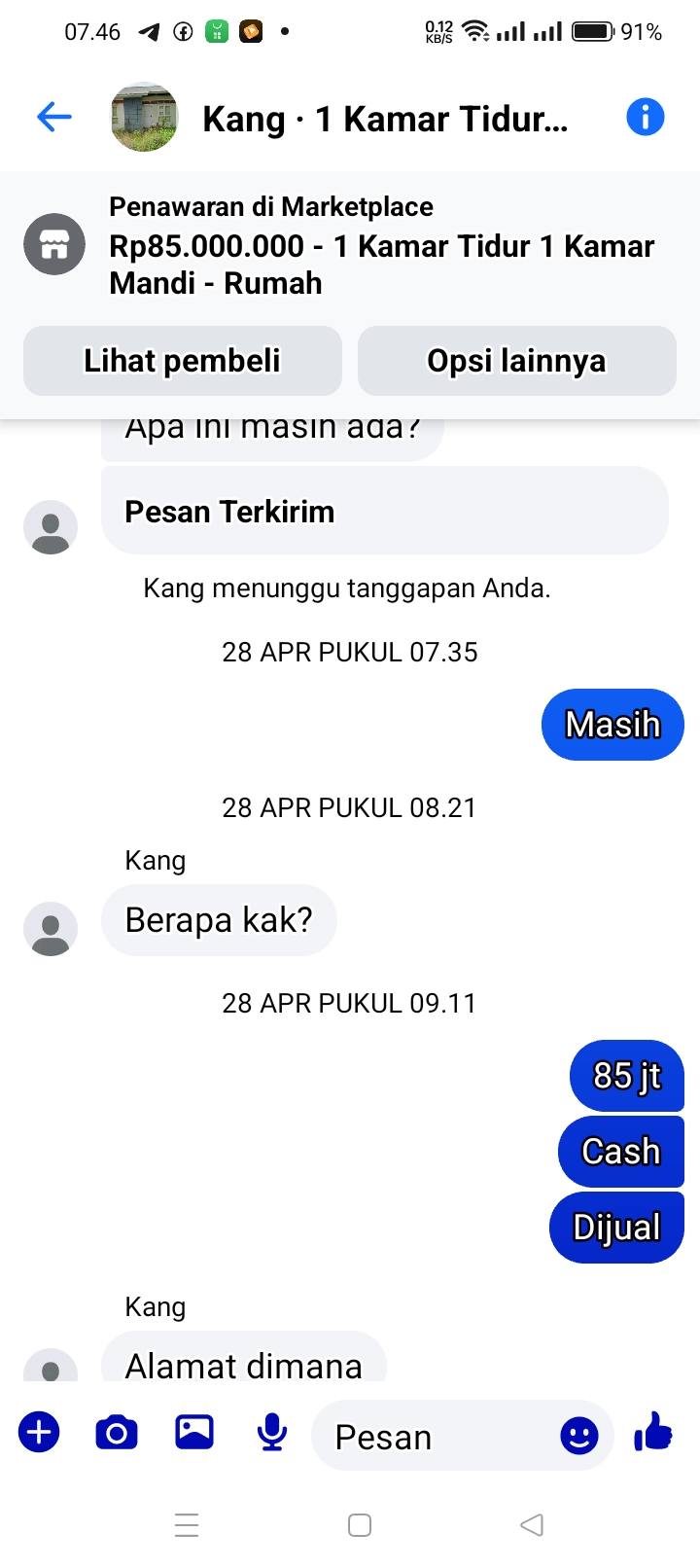Image resolution: width=700 pixels, height=1568 pixels.
Task: Tap Lihat pembeli button
Action: 183,361
